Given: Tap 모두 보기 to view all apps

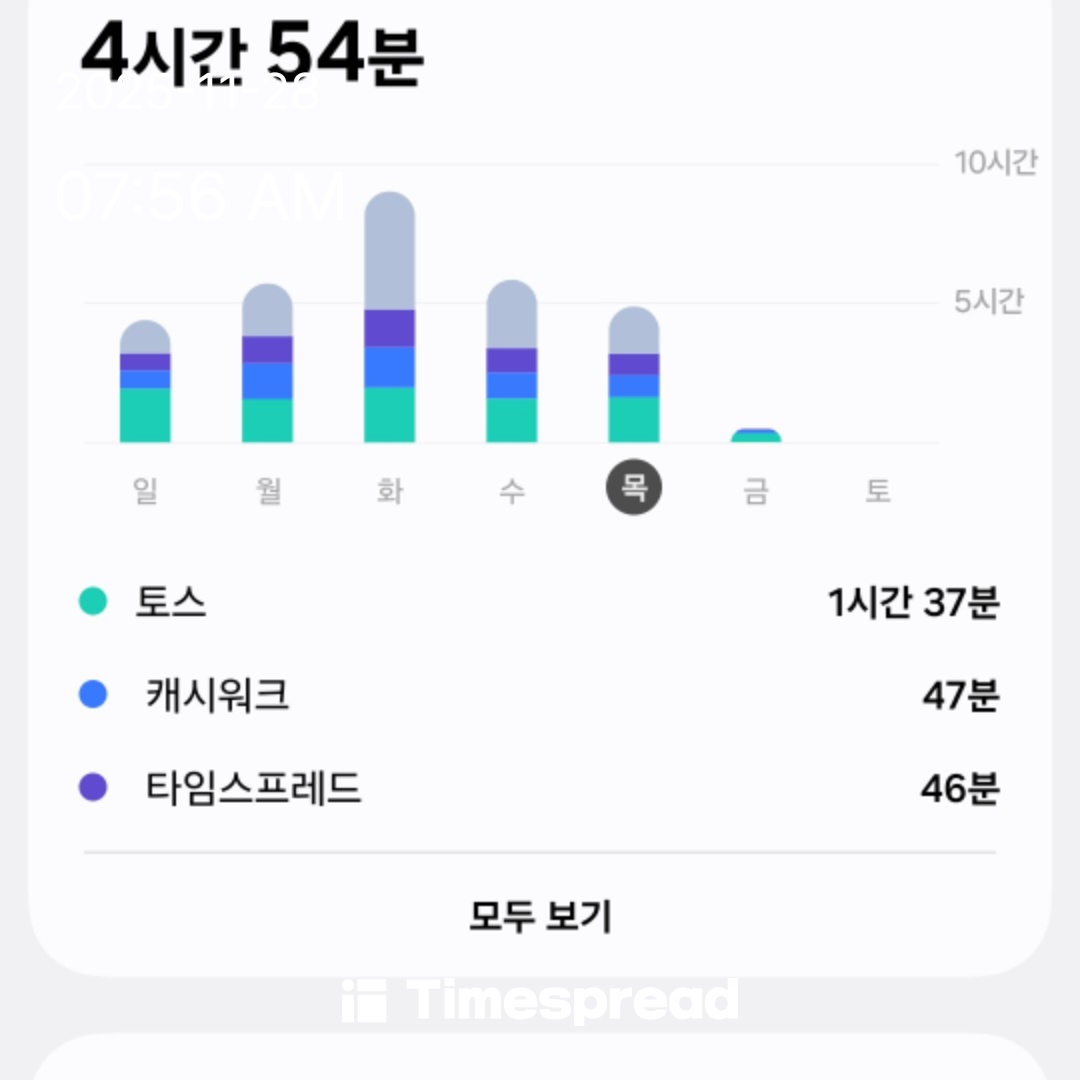Looking at the screenshot, I should point(540,916).
